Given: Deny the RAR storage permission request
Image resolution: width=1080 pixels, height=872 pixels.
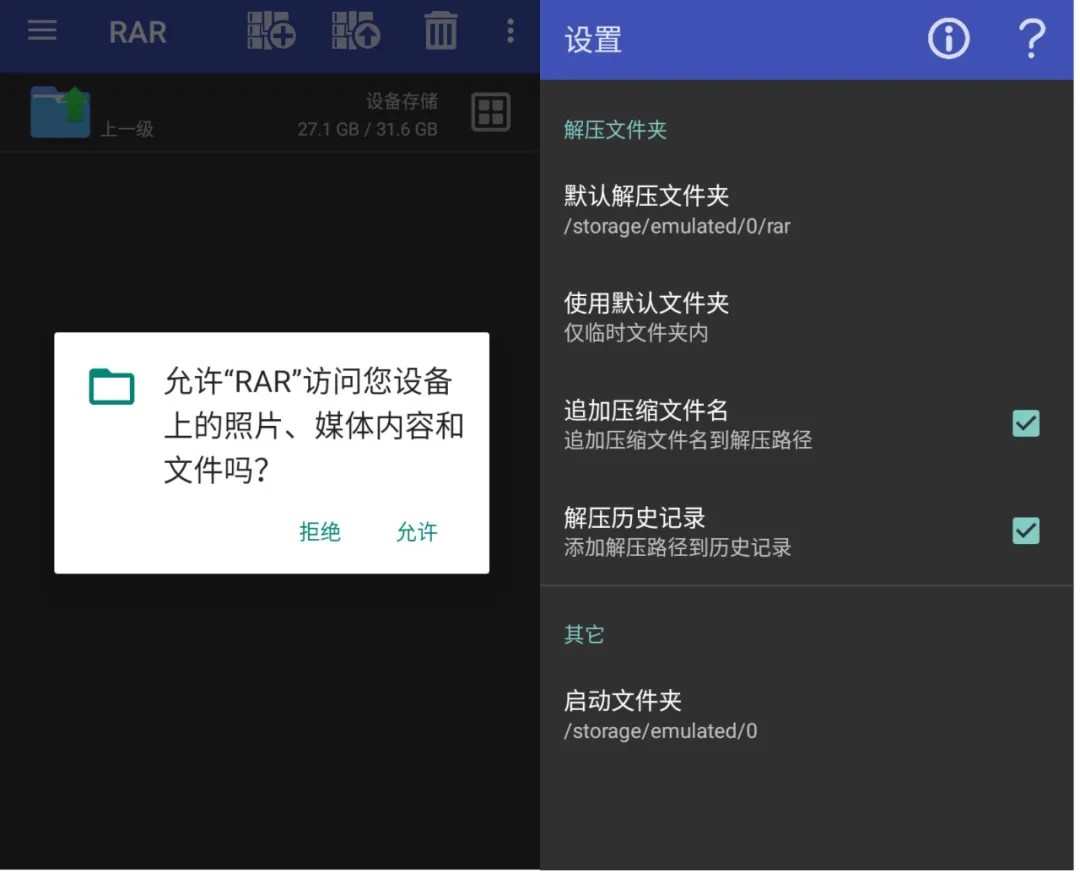Looking at the screenshot, I should [x=320, y=532].
